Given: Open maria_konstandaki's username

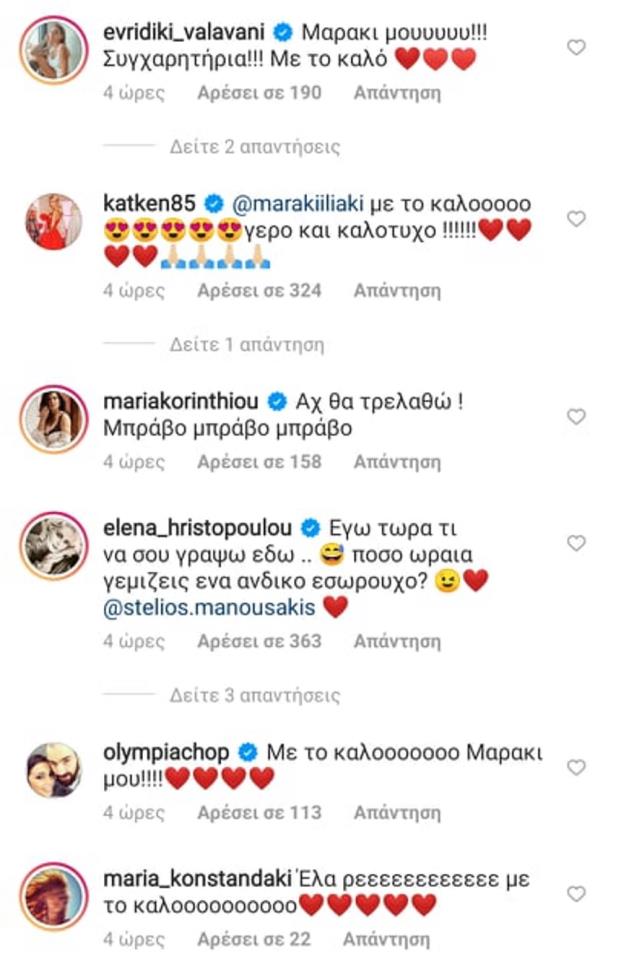Looking at the screenshot, I should 197,880.
